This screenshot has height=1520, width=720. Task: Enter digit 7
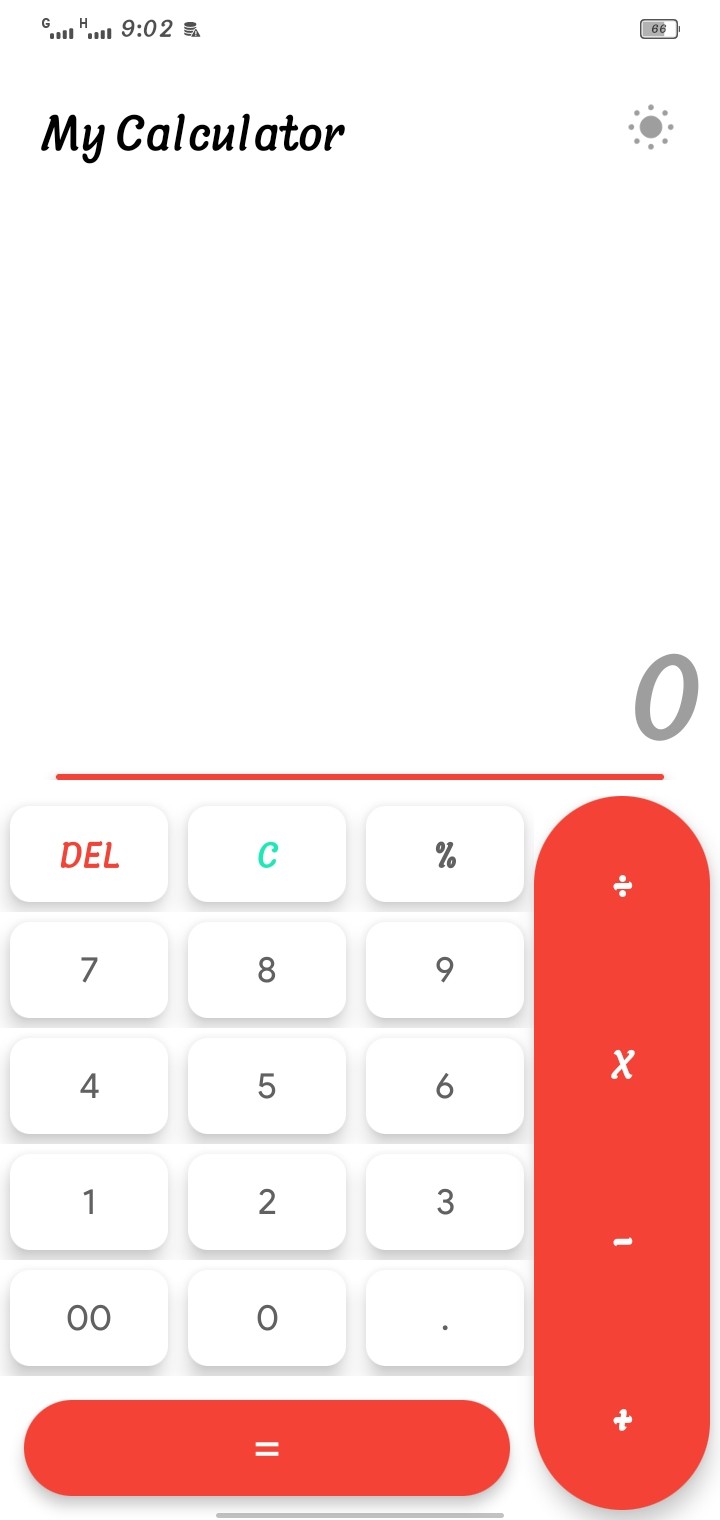89,970
